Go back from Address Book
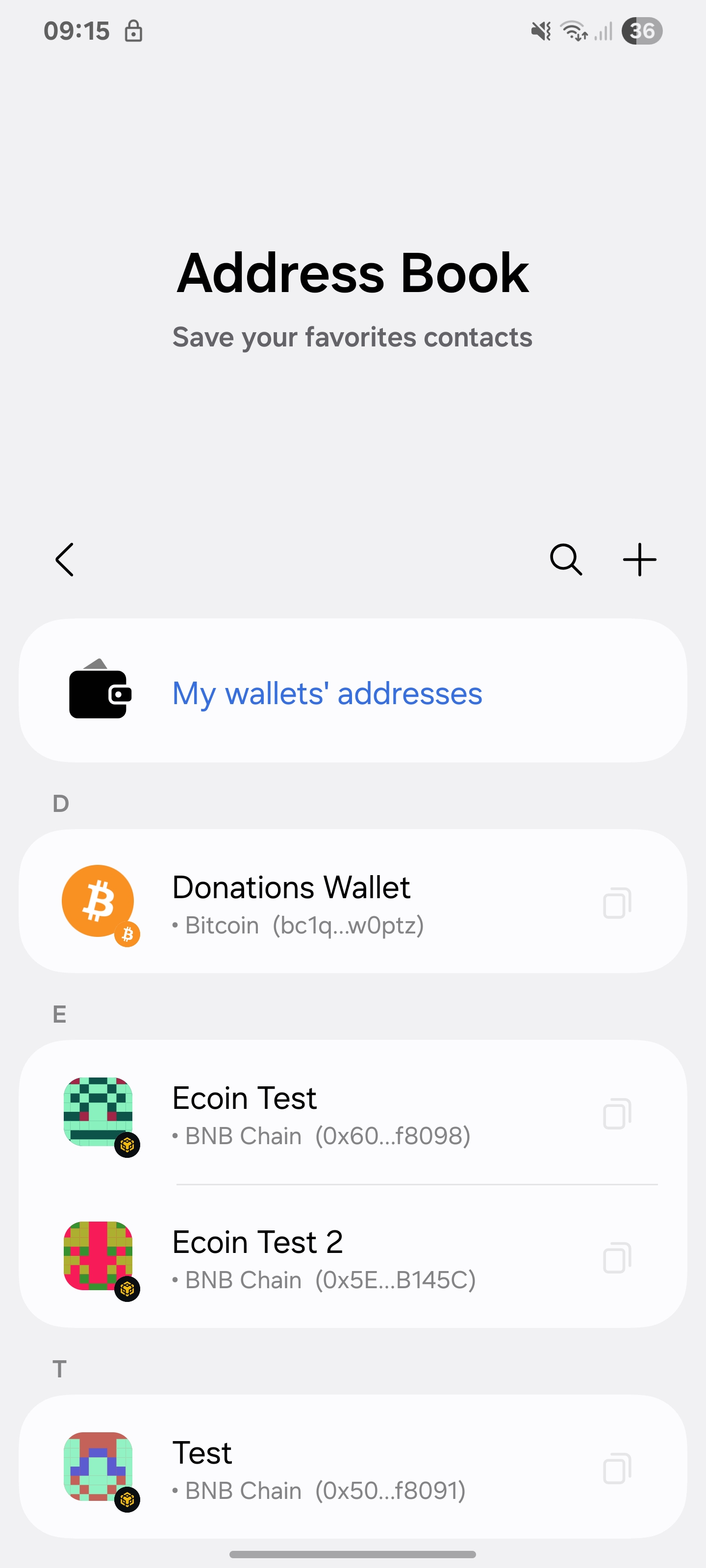This screenshot has width=706, height=1568. coord(65,560)
